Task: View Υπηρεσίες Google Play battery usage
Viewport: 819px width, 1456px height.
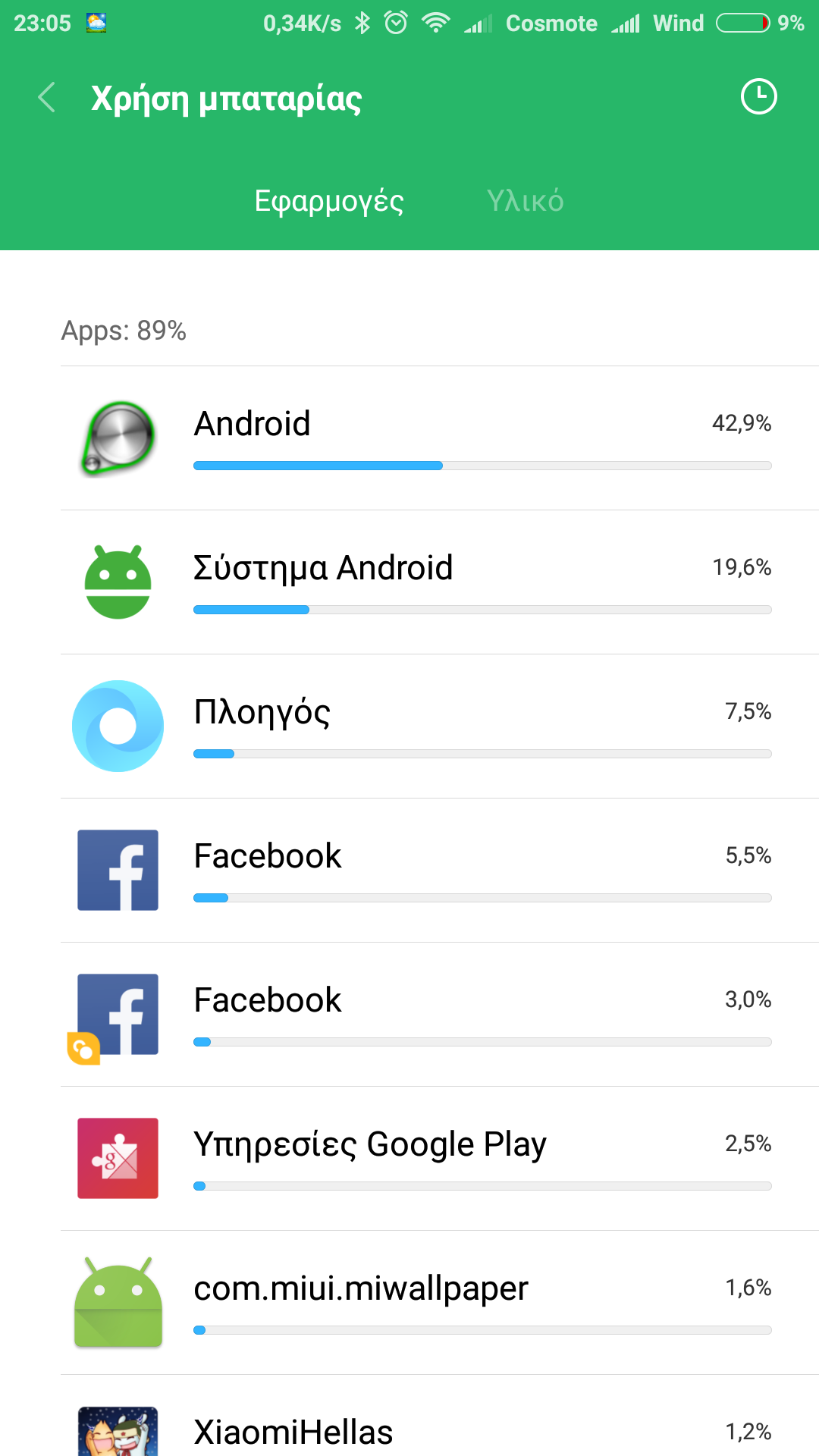Action: [440, 1159]
